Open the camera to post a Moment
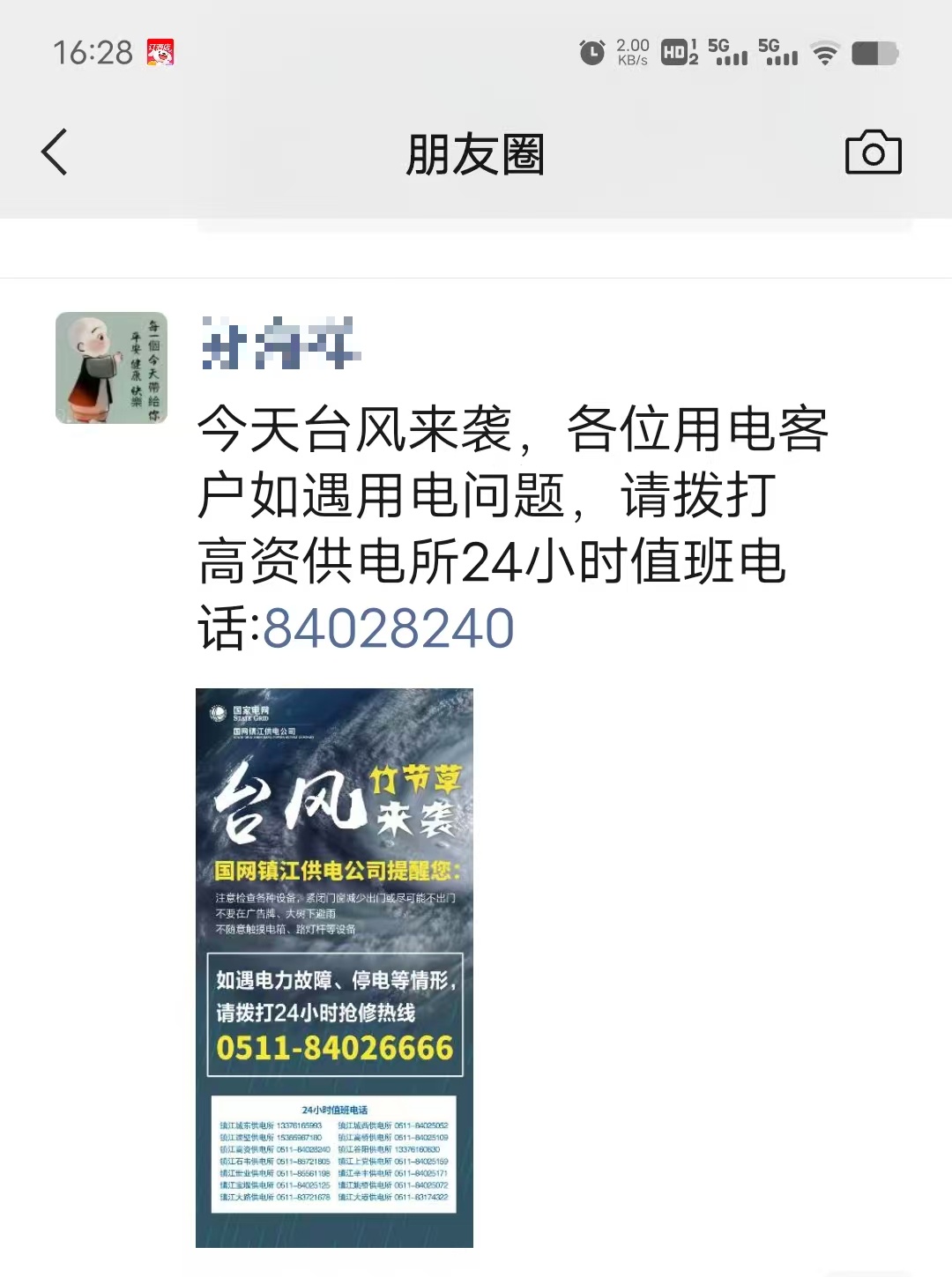Viewport: 952px width, 1277px height. 875,152
